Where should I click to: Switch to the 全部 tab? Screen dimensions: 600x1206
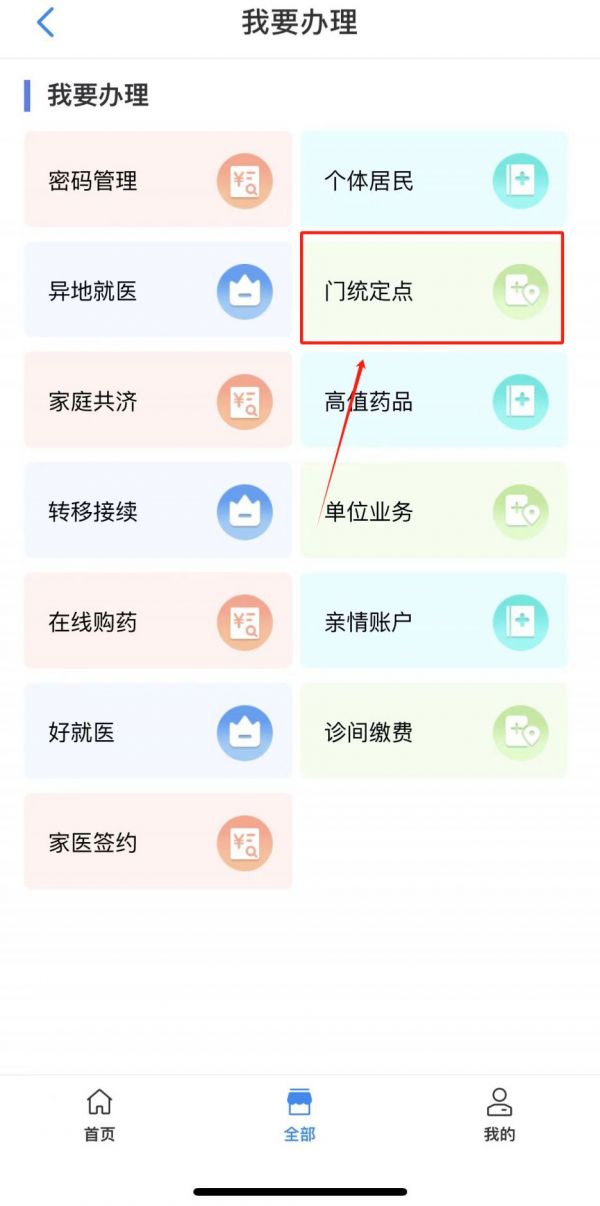pyautogui.click(x=299, y=1115)
